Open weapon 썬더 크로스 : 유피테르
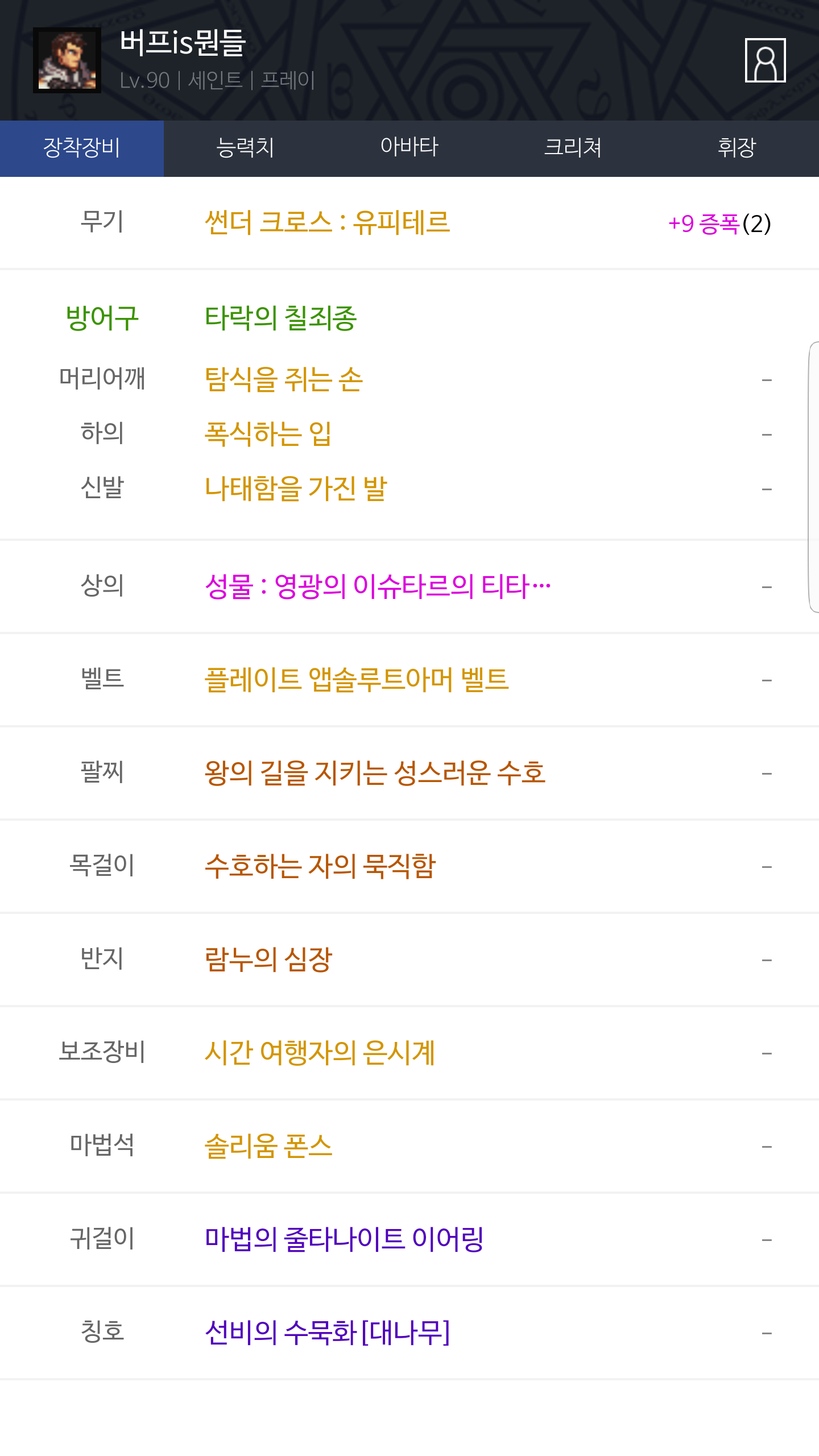 click(328, 223)
